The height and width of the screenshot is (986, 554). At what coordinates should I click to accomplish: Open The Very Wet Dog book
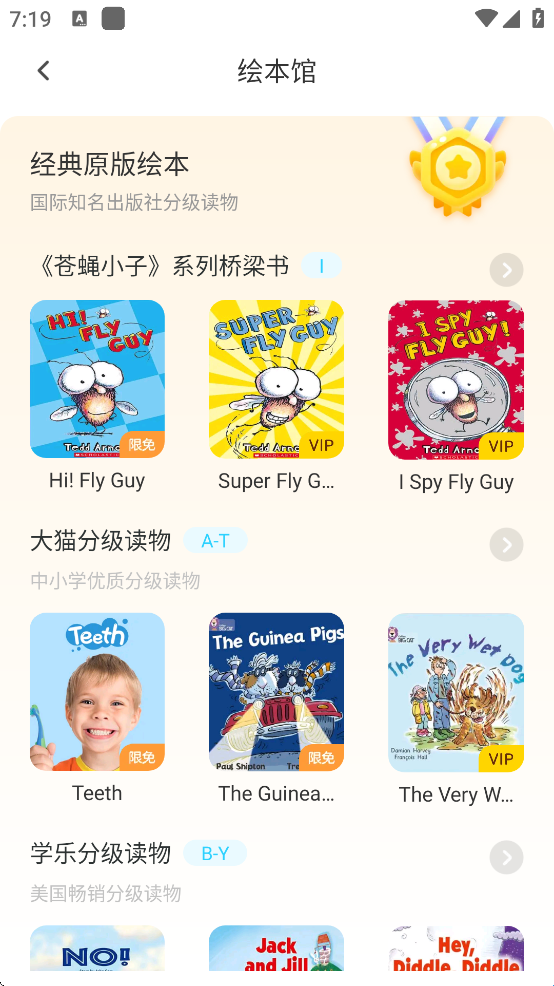point(456,692)
